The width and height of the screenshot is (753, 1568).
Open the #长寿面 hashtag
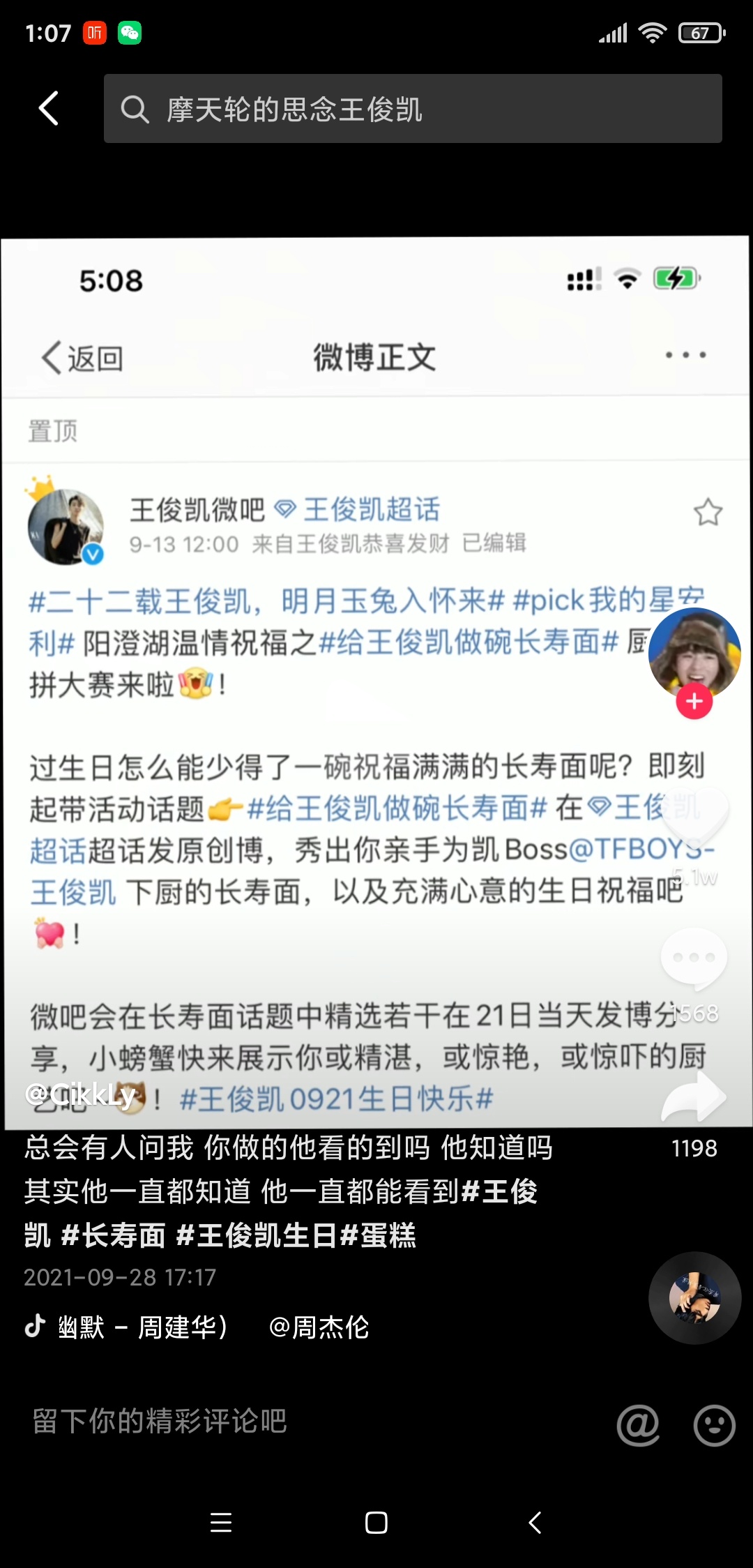tap(113, 1235)
